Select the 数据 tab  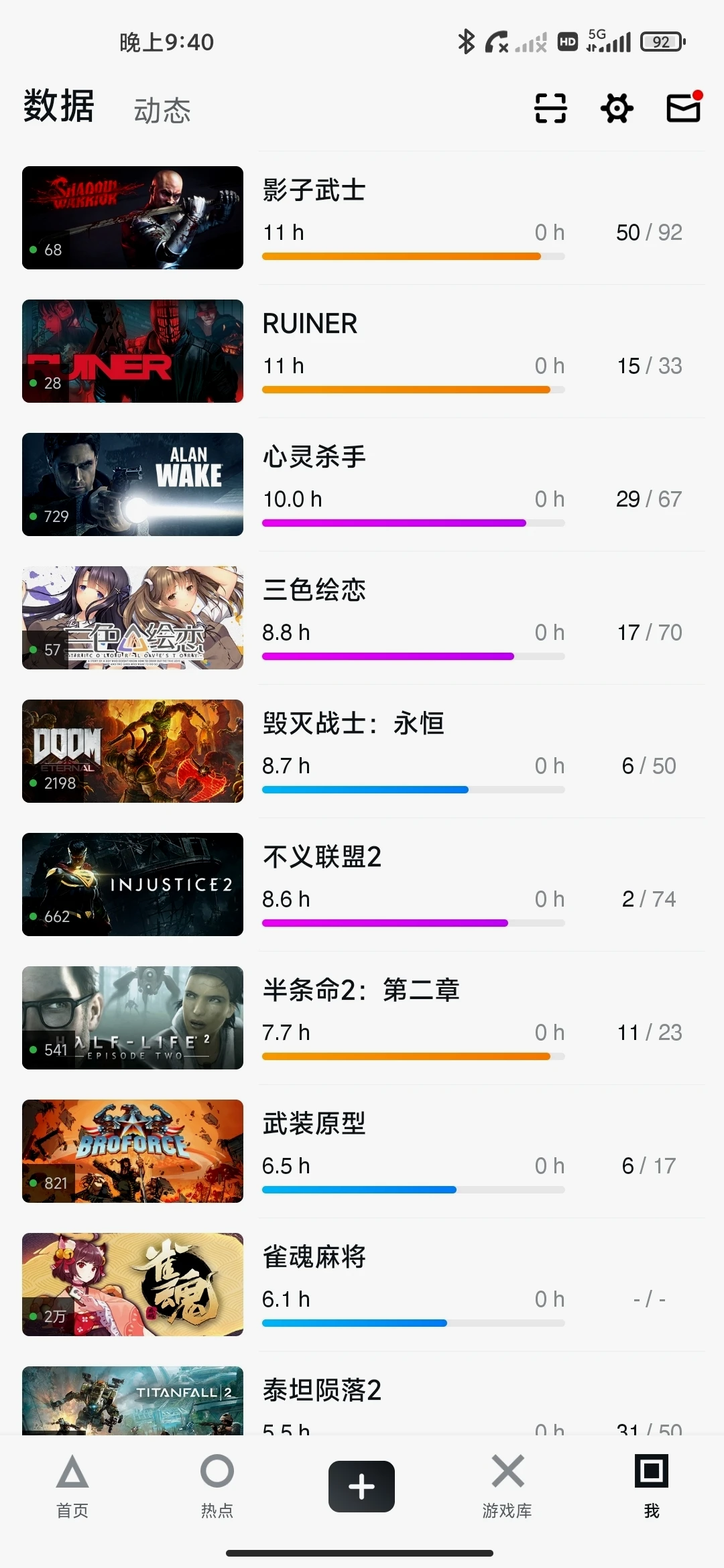tap(59, 107)
